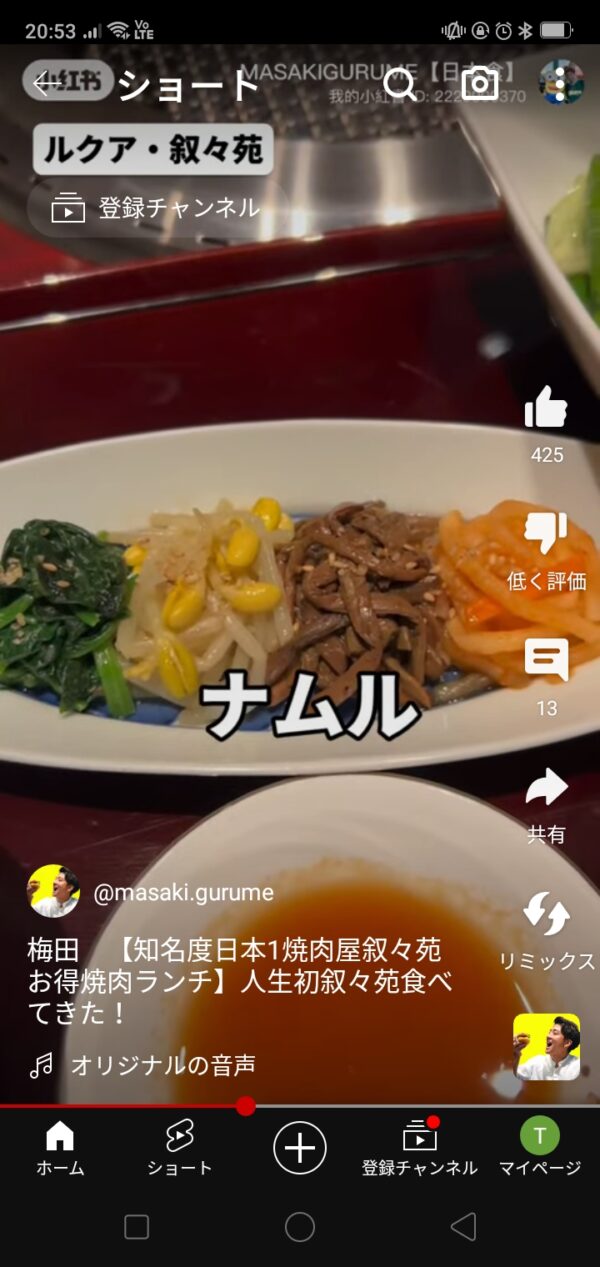Open the three-dot overflow menu

coord(561,84)
